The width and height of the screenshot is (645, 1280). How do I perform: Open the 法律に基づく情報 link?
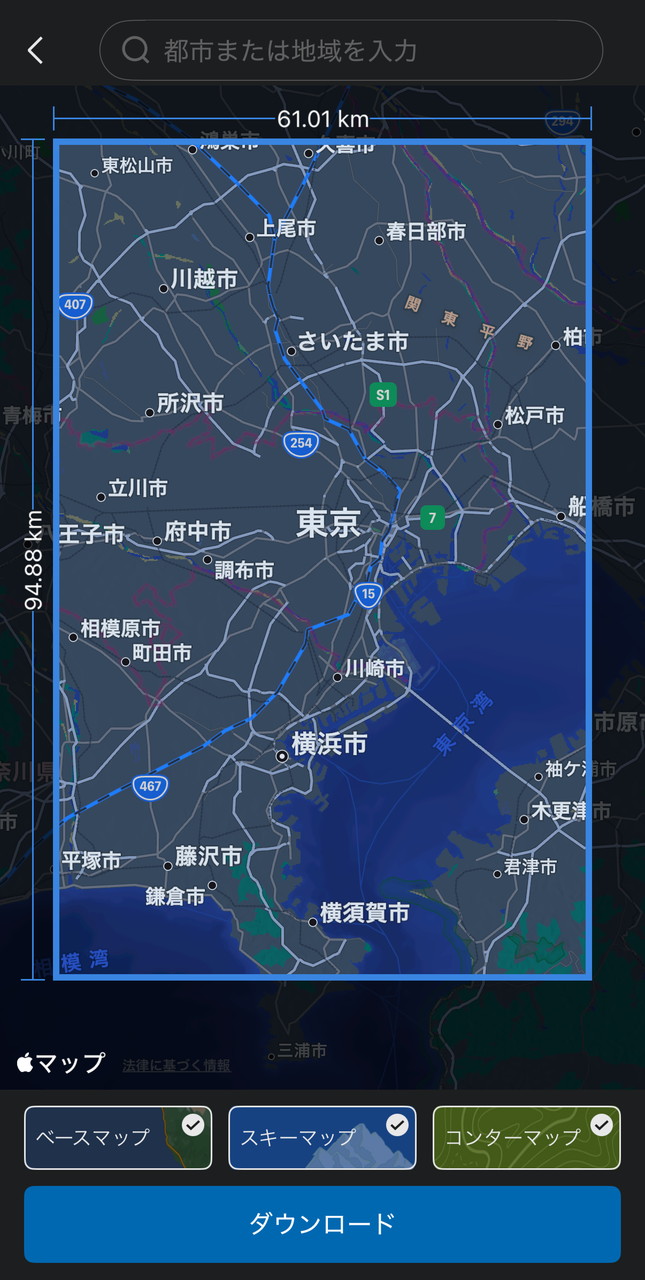176,1066
